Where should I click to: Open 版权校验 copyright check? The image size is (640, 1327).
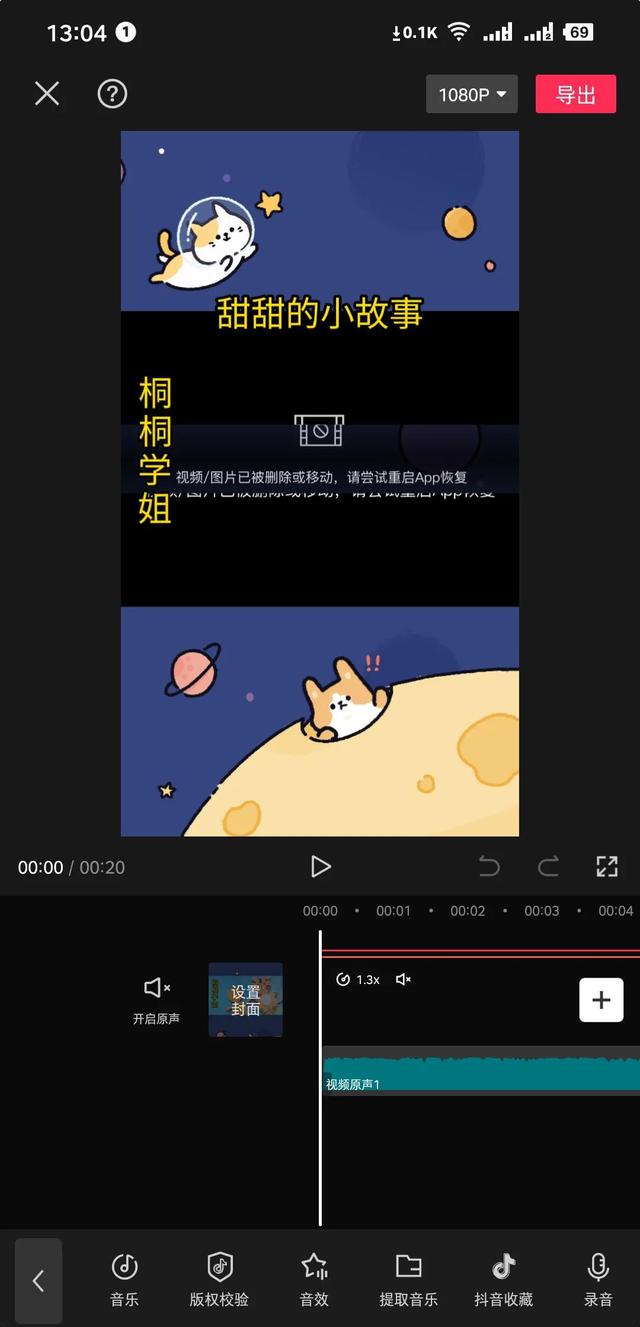click(x=219, y=1281)
